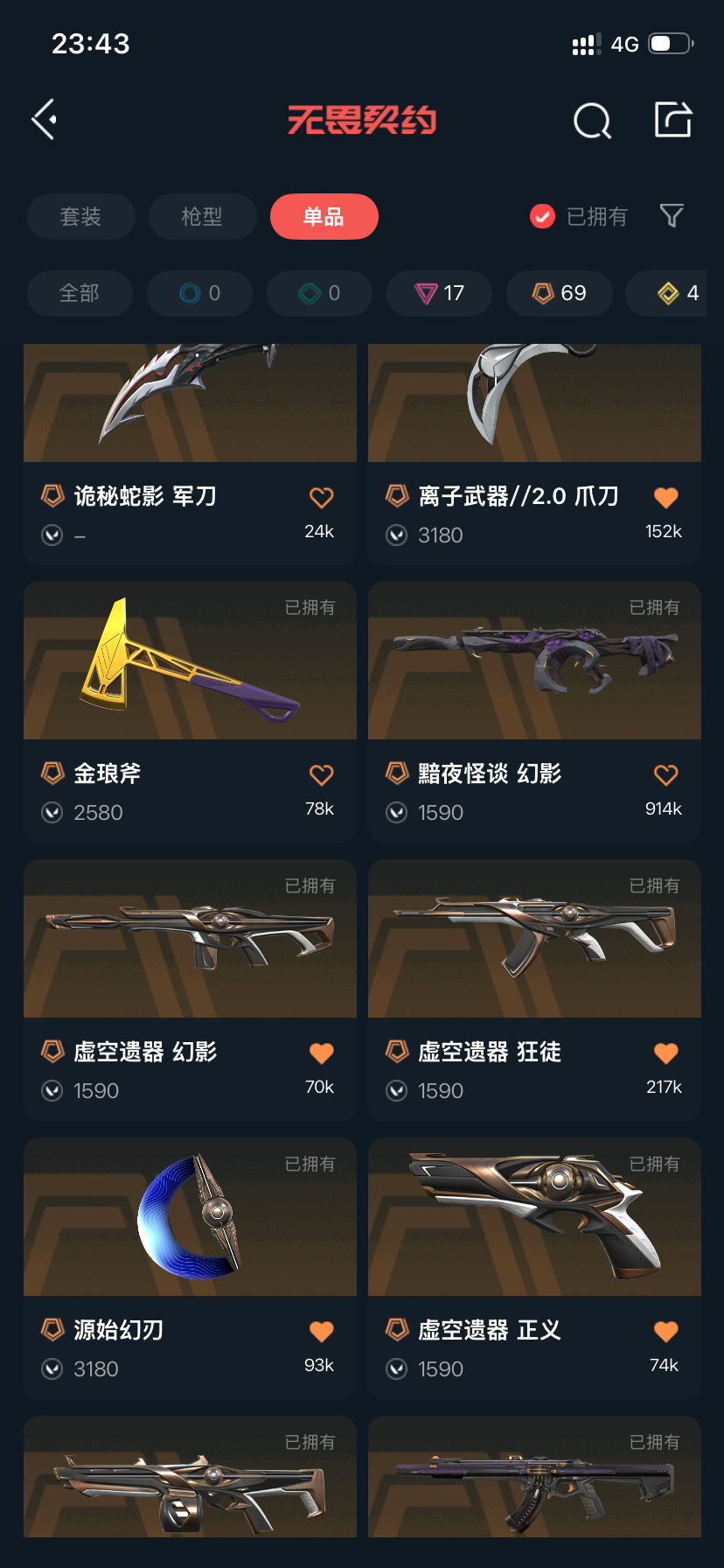Image resolution: width=724 pixels, height=1568 pixels.
Task: Like the 金琅斧 skin
Action: click(x=321, y=775)
